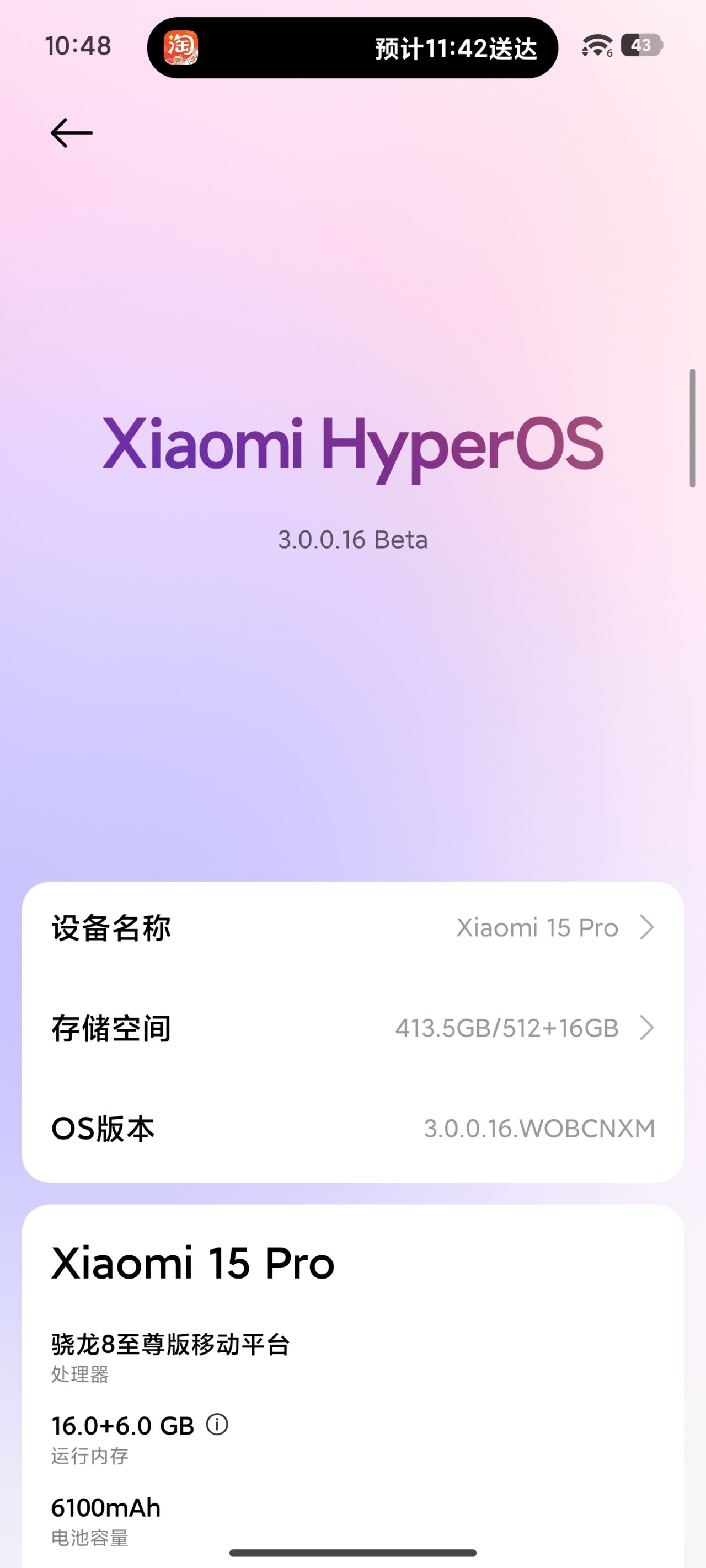Tap the OS版本 row

[x=352, y=1129]
